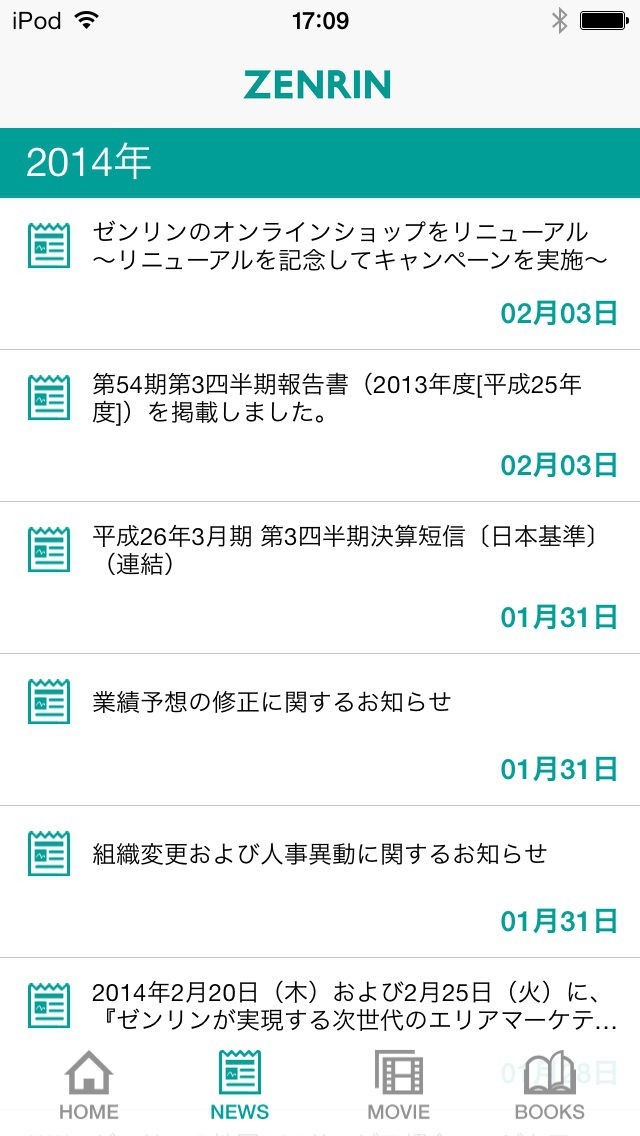Open the news about ゼンリンのオンラインショップをリニューアル
This screenshot has height=1136, width=640.
tap(340, 247)
